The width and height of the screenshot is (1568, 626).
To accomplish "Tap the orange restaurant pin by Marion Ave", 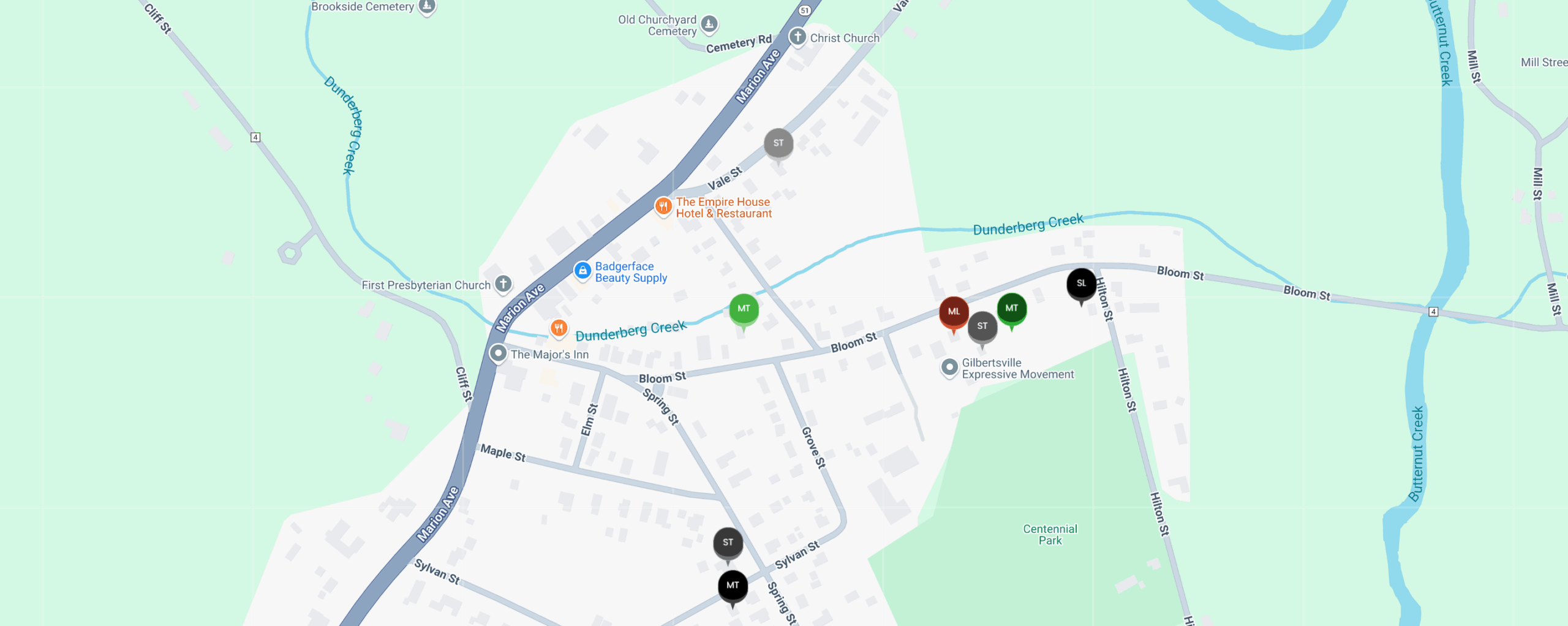I will [x=558, y=328].
